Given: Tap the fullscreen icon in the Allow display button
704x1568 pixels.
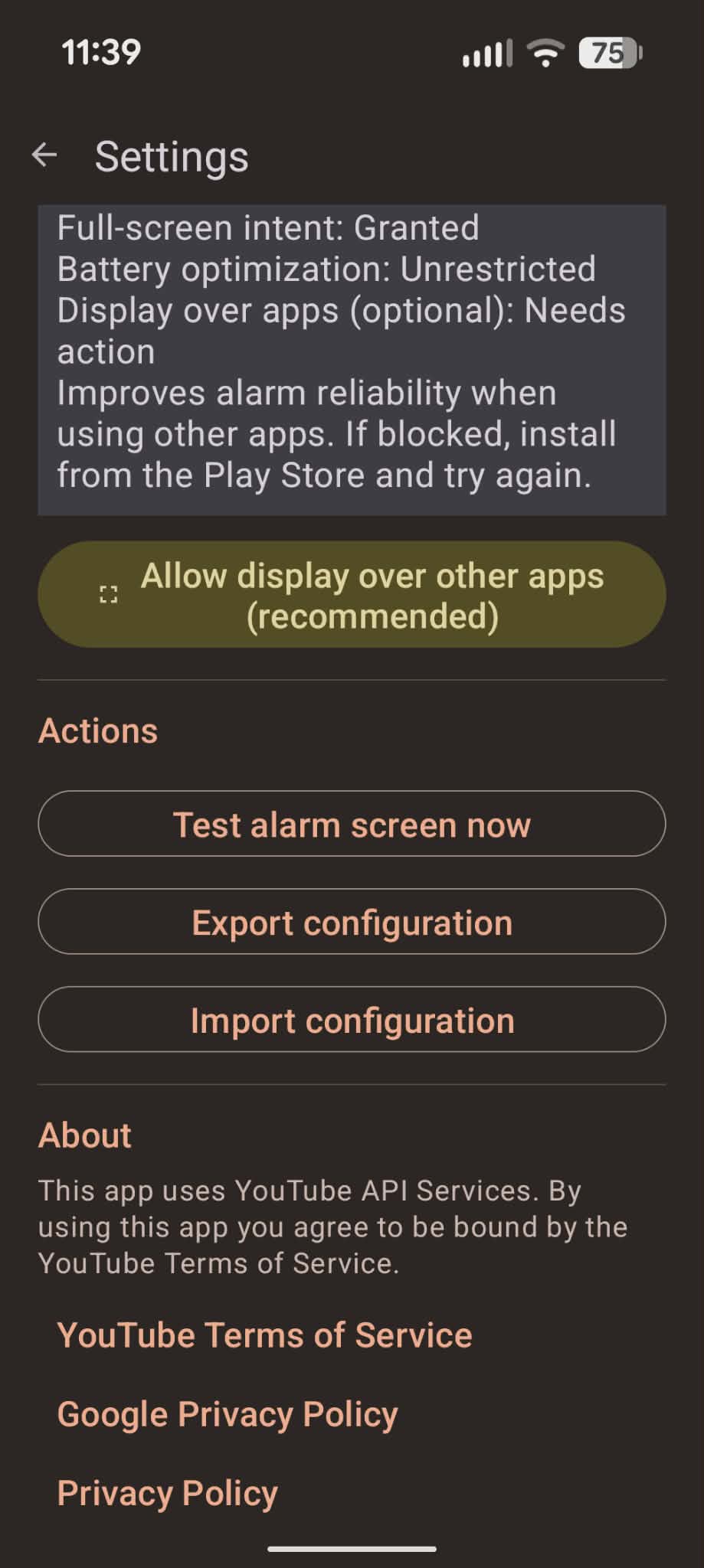Looking at the screenshot, I should click(x=107, y=594).
